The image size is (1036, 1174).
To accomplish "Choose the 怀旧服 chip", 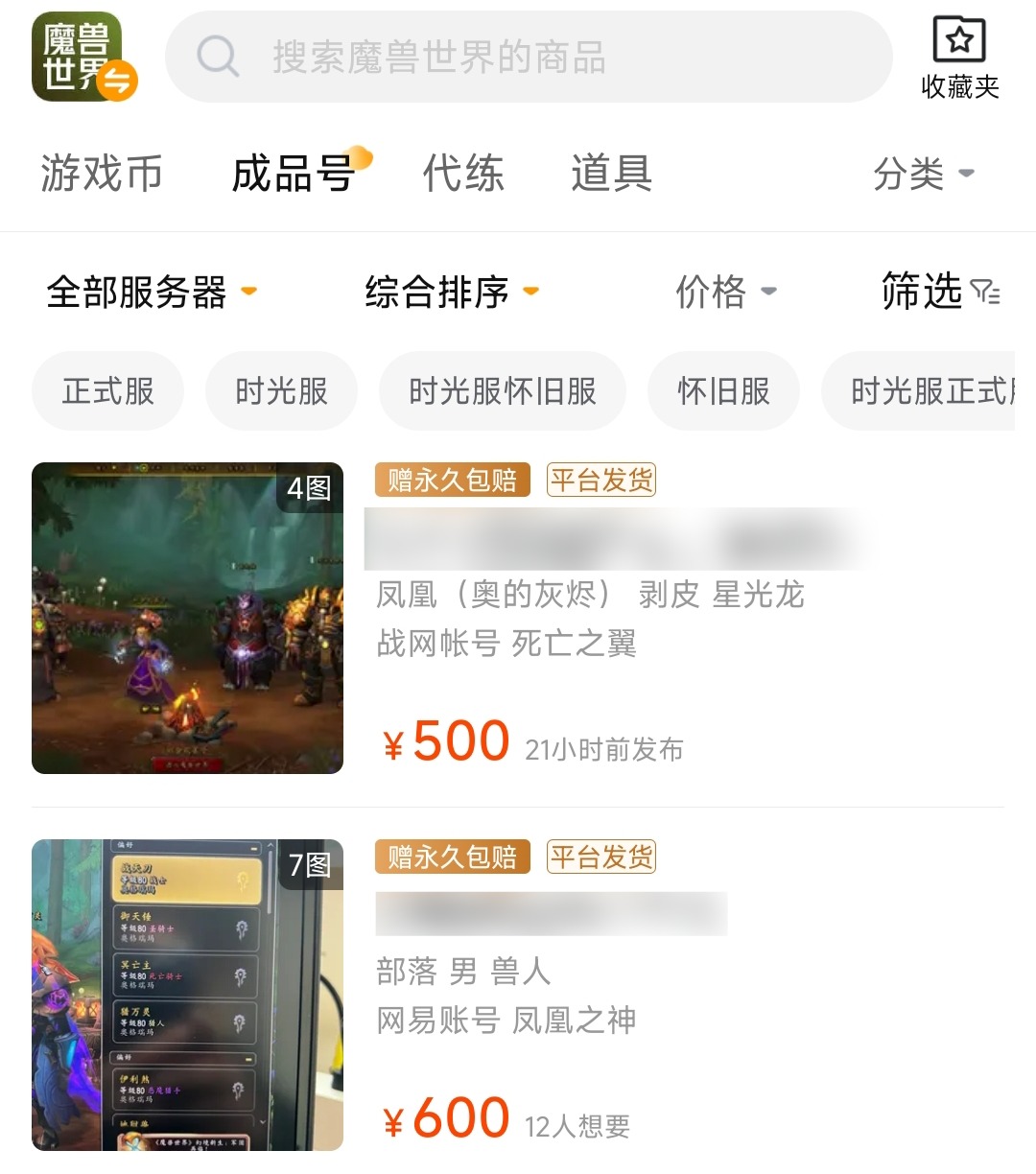I will [723, 391].
